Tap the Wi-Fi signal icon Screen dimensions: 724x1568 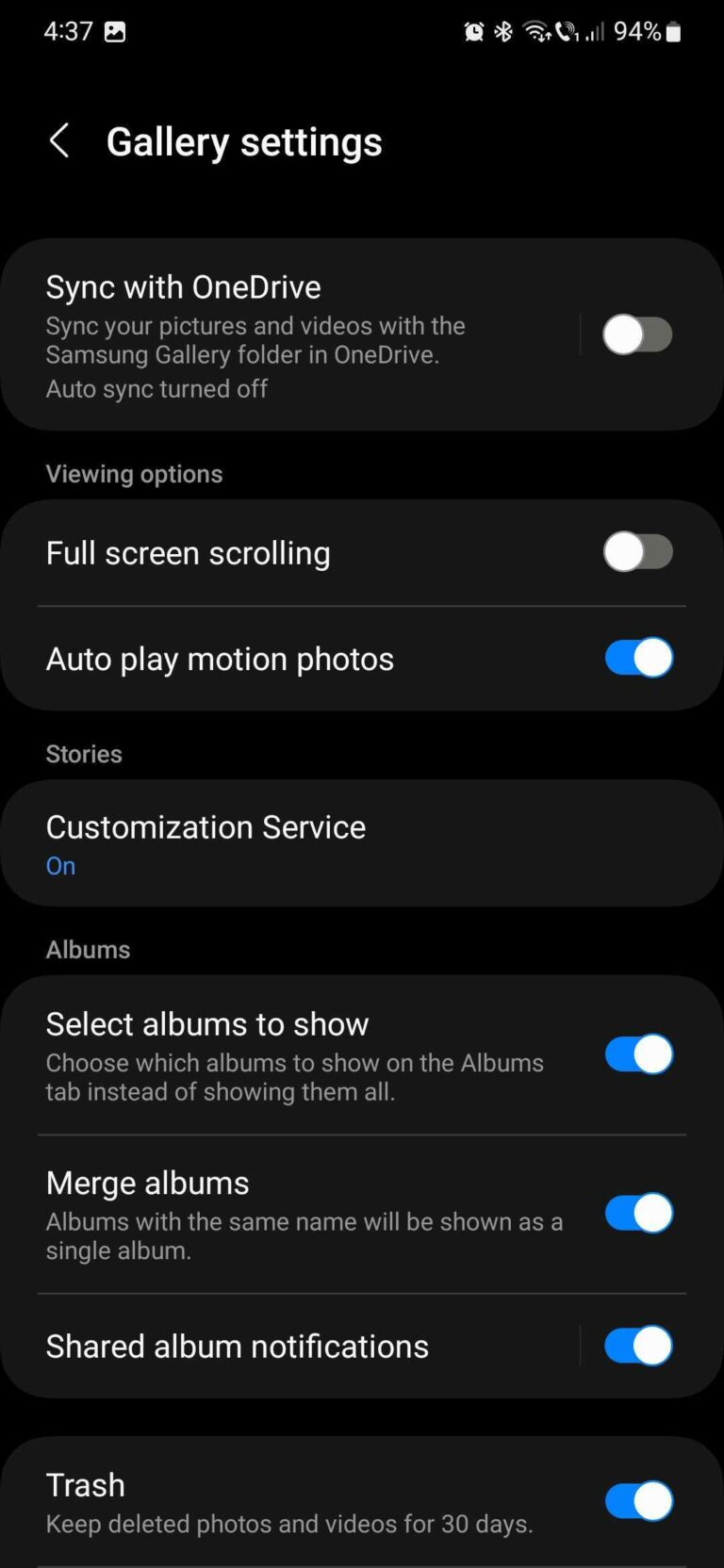coord(535,31)
